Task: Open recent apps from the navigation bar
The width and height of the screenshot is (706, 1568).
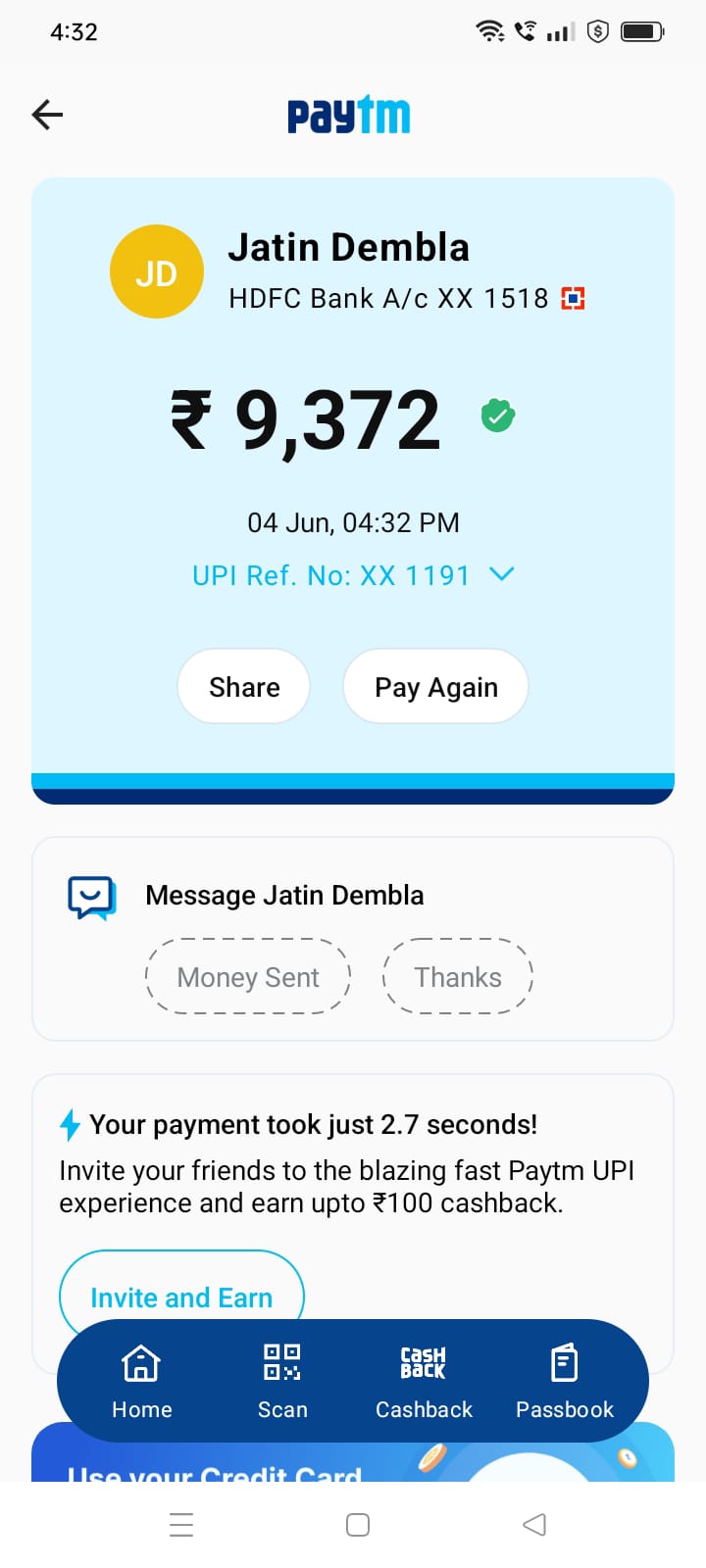Action: [181, 1525]
